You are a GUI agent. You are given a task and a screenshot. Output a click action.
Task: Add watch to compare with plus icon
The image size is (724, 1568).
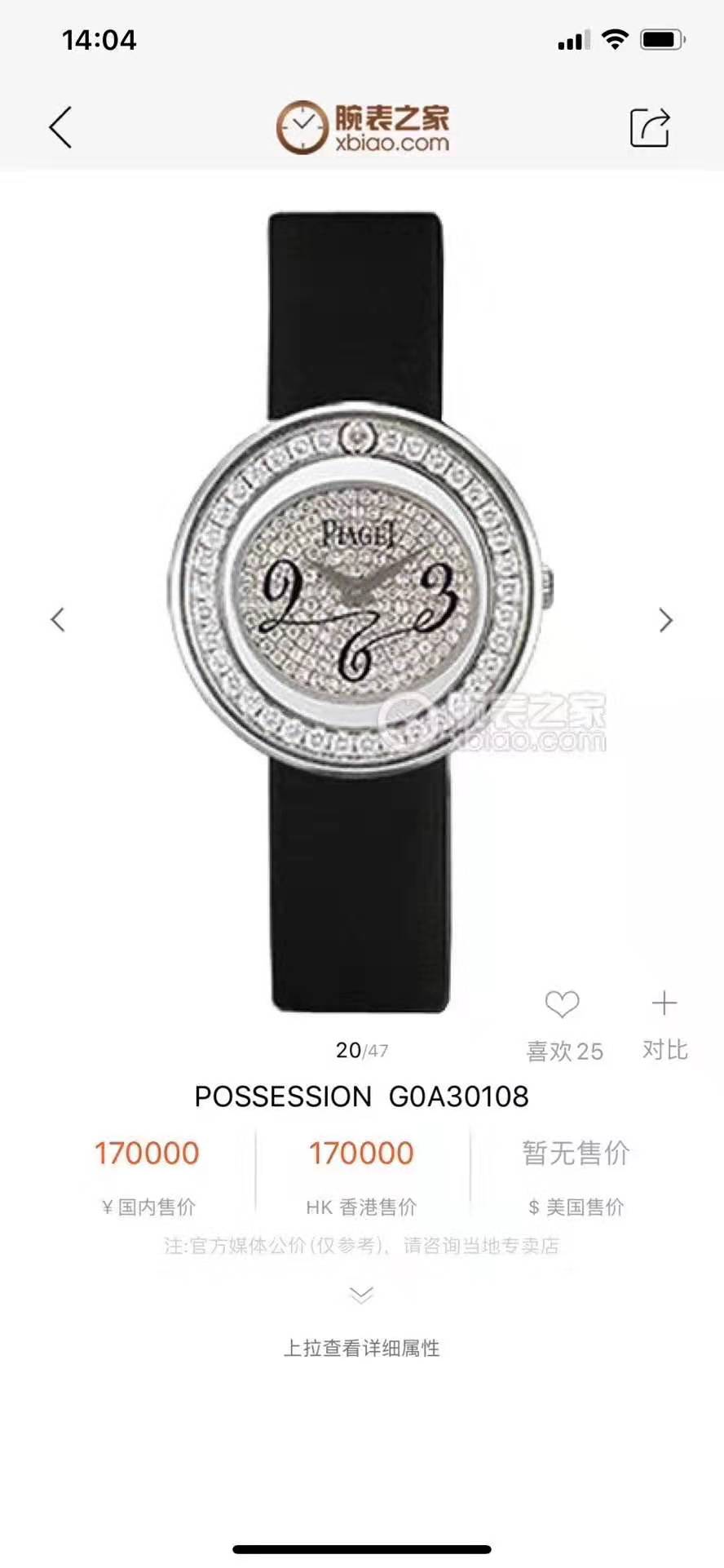[664, 1003]
